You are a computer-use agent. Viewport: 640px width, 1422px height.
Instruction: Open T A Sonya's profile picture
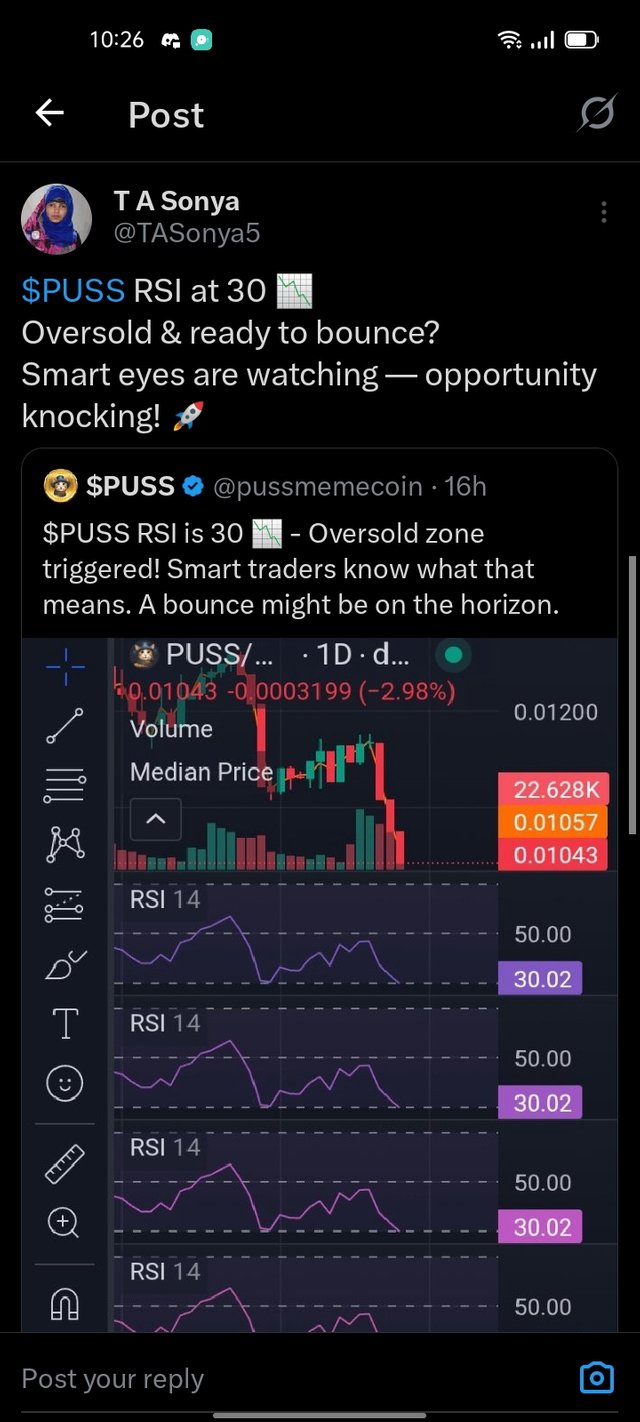57,219
